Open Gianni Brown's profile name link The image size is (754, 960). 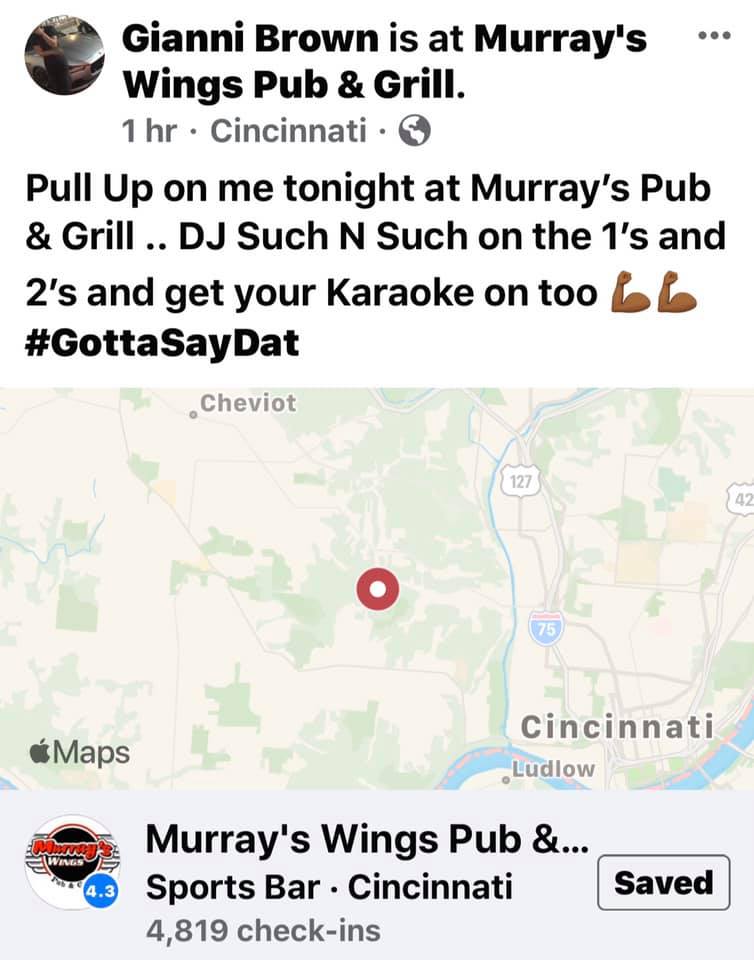250,40
